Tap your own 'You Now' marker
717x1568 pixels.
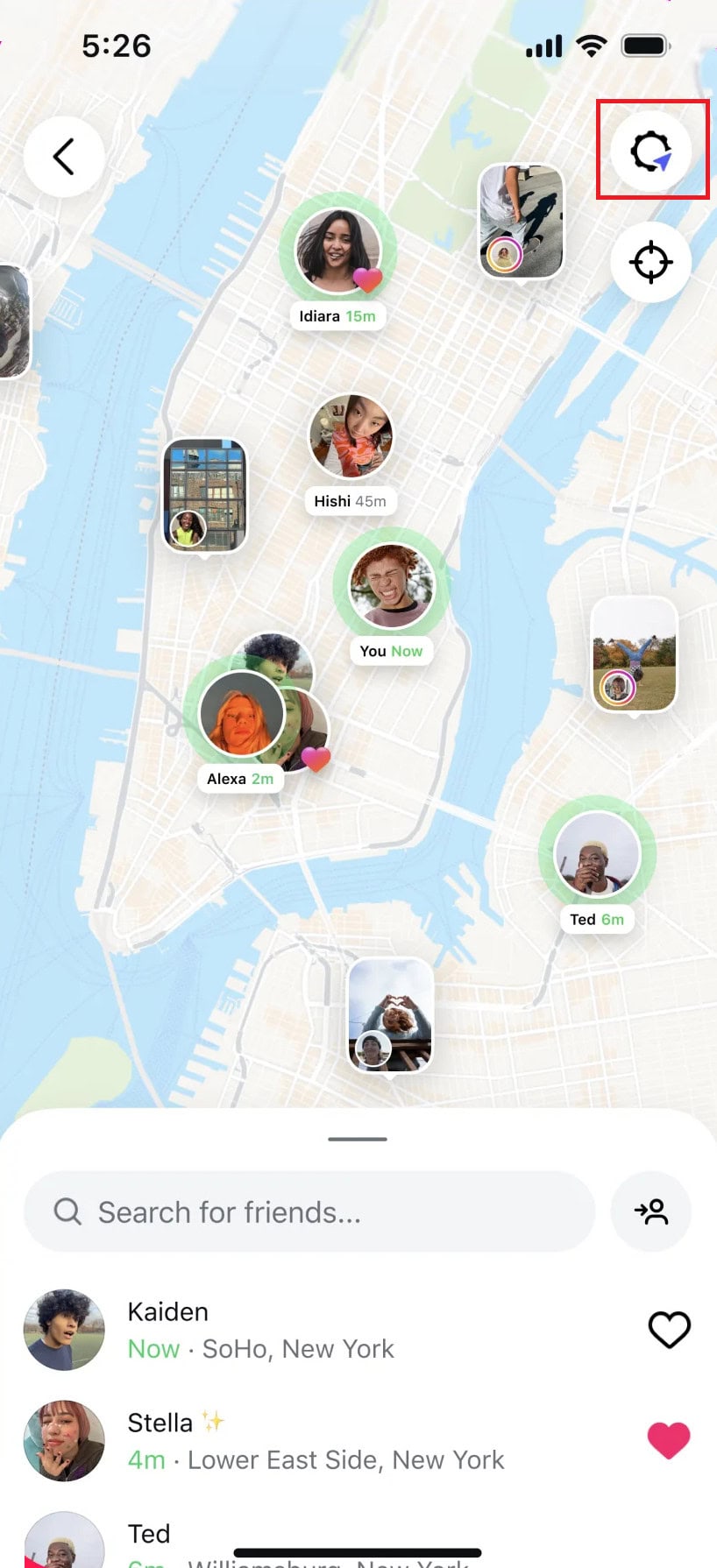point(391,586)
